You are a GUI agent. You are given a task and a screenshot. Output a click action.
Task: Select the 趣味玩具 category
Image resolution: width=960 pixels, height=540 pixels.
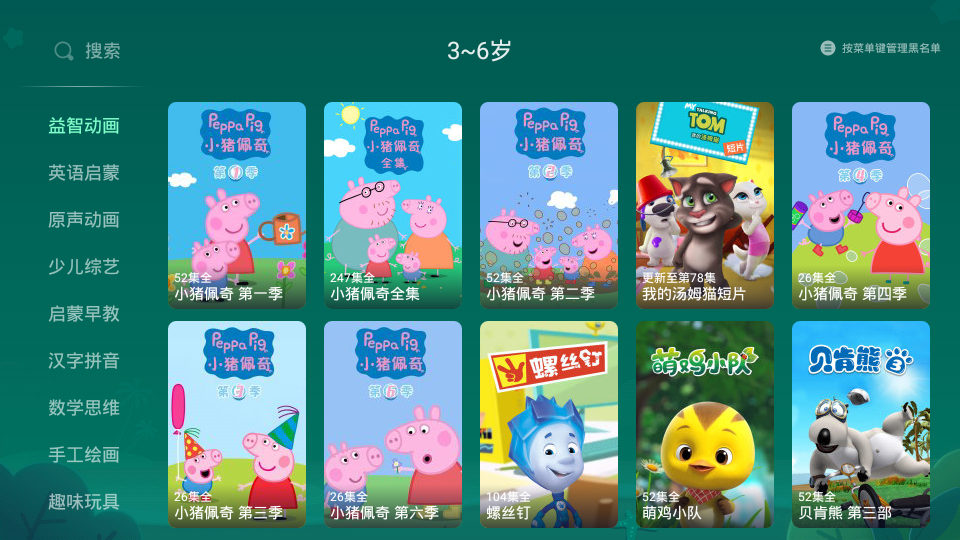click(x=84, y=502)
